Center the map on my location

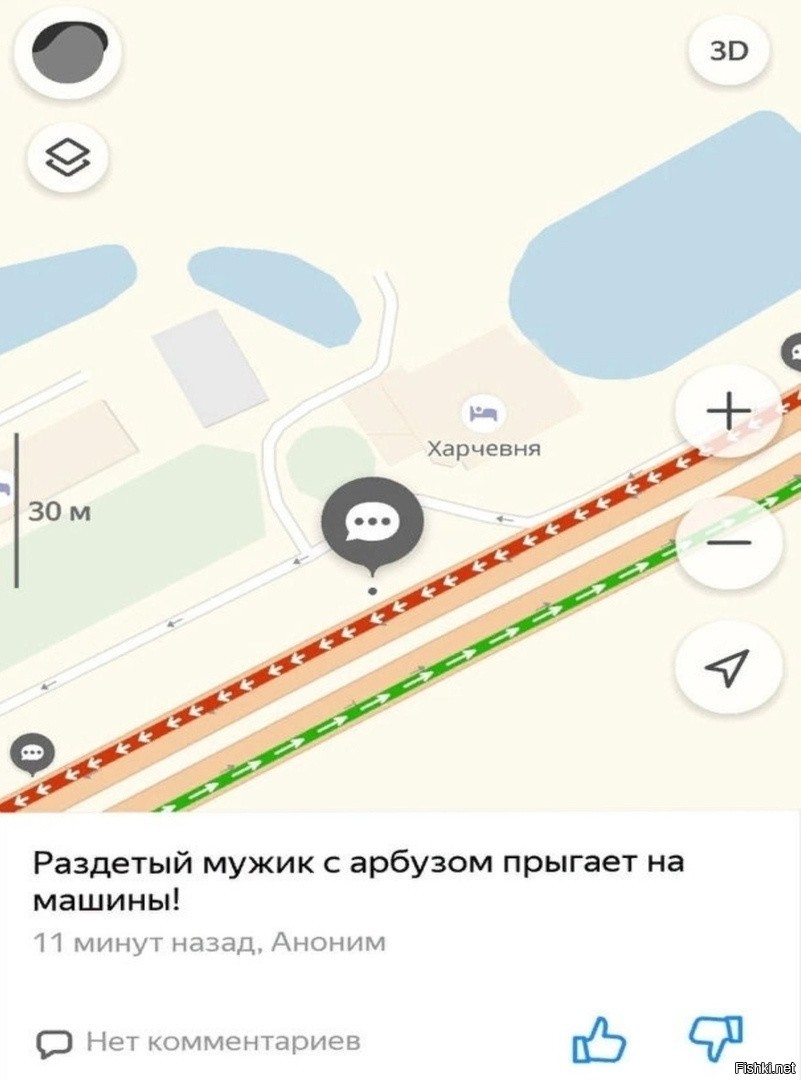(x=728, y=666)
